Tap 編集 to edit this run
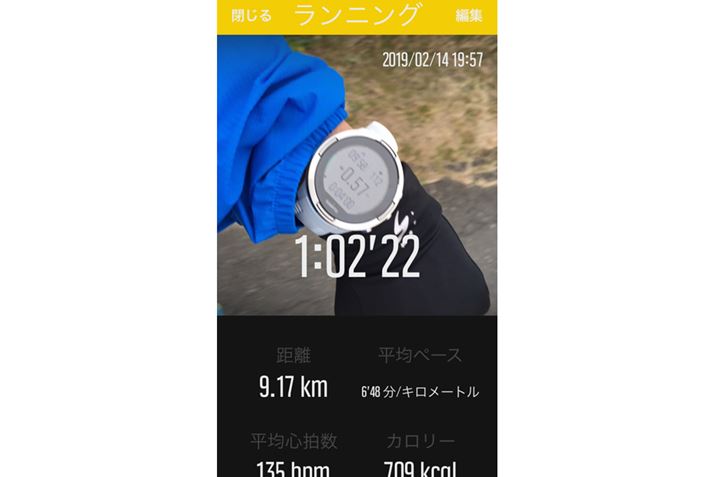Image resolution: width=715 pixels, height=477 pixels. (x=469, y=17)
